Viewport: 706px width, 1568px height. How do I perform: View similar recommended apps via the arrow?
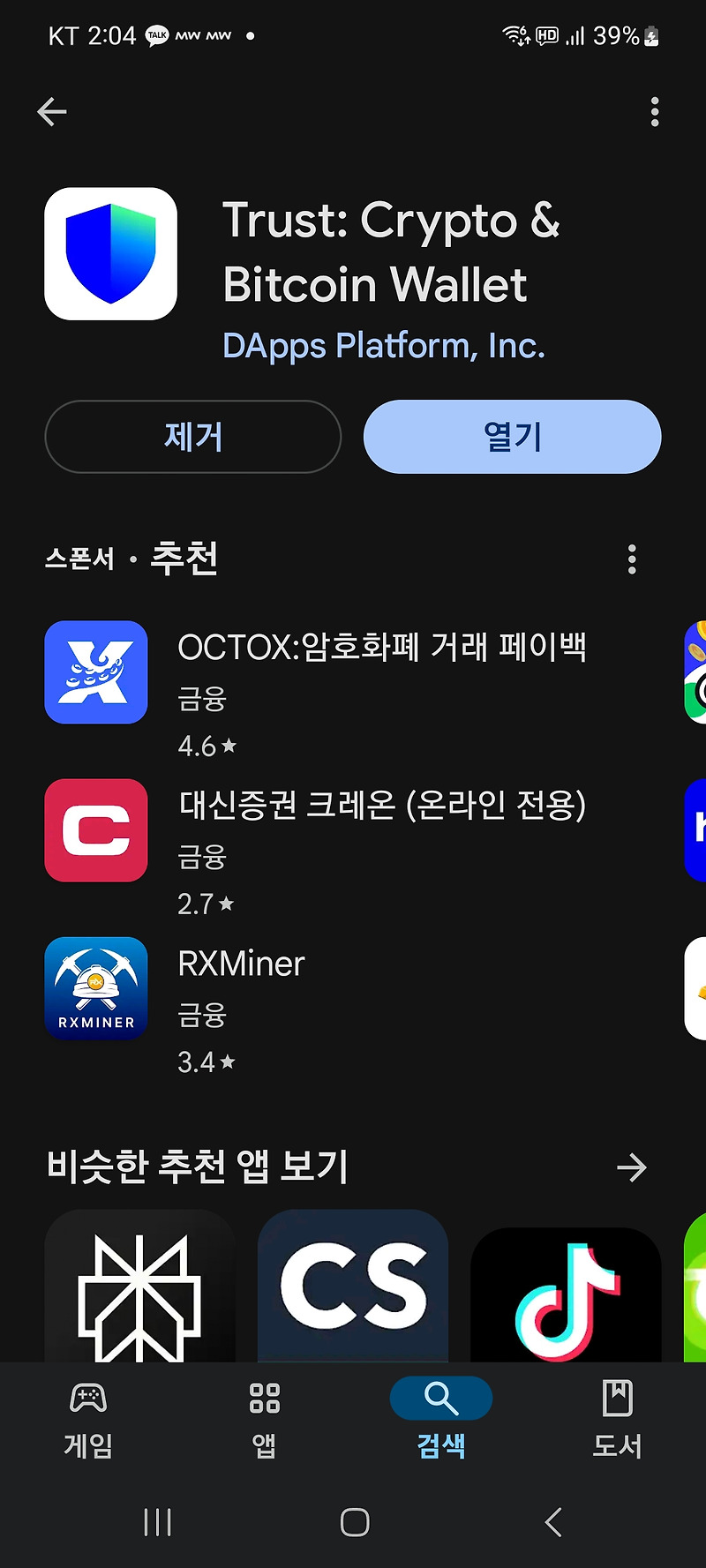tap(632, 1167)
